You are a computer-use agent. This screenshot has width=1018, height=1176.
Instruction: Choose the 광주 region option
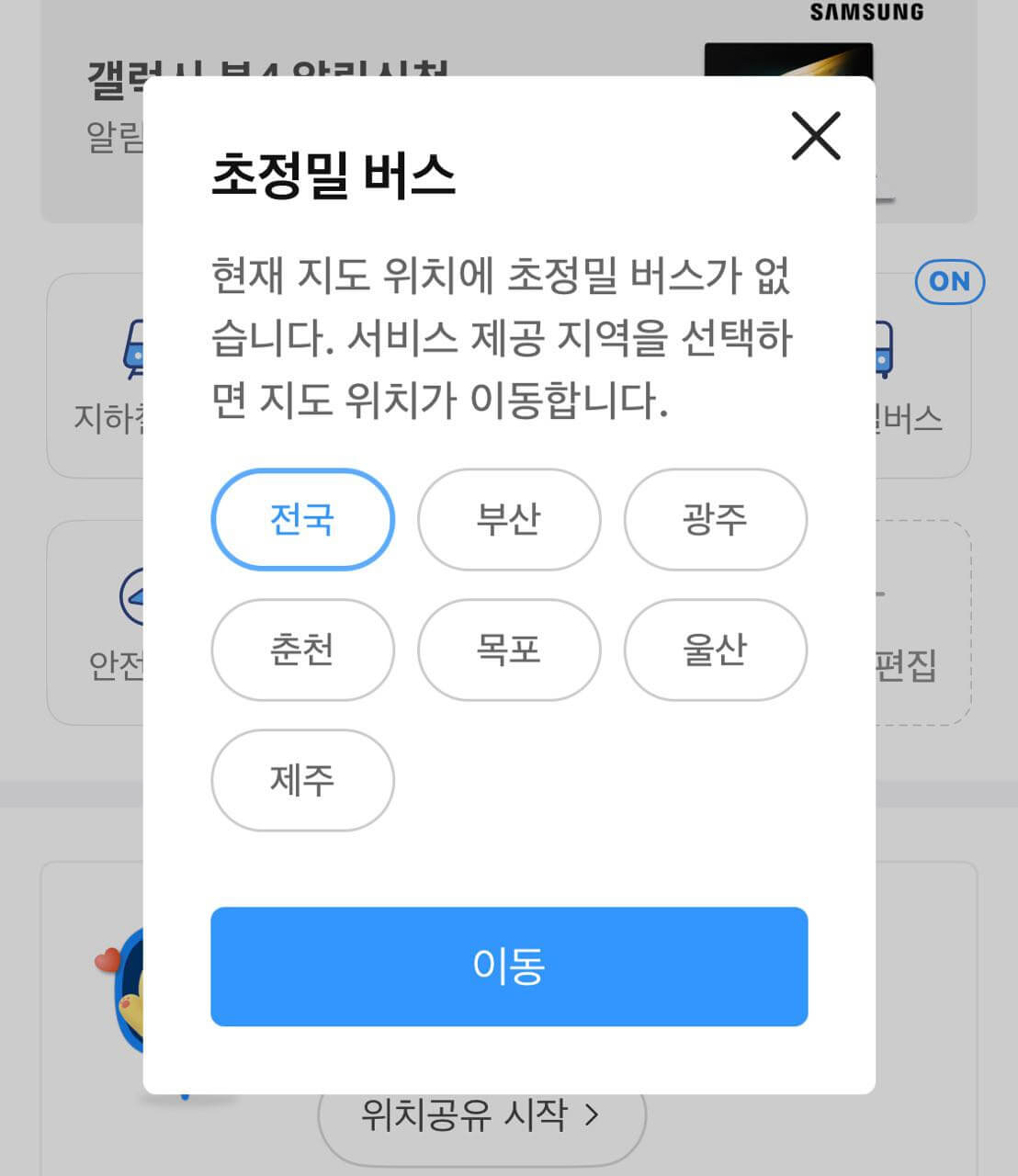(716, 519)
